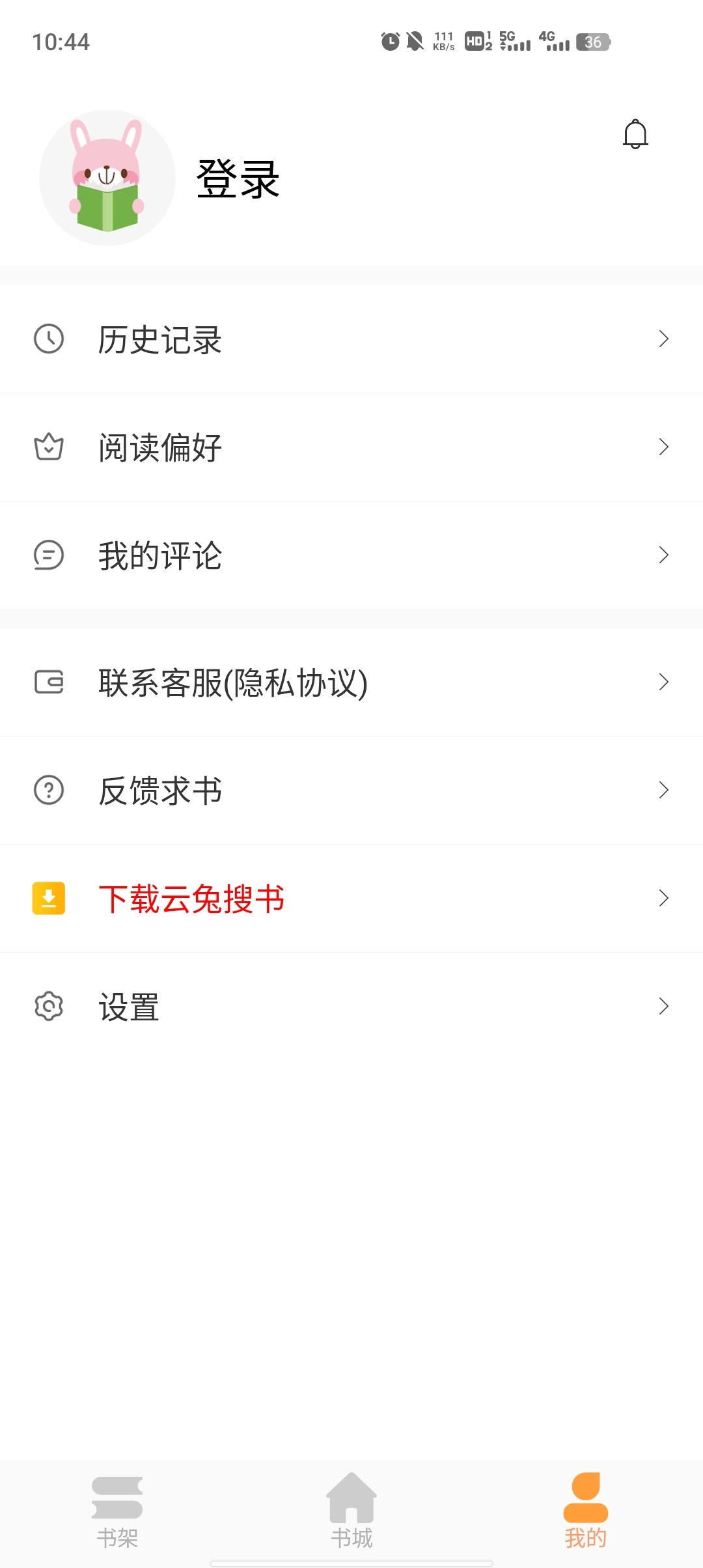Expand the 设置 row chevron
Image resolution: width=703 pixels, height=1568 pixels.
pos(663,1006)
